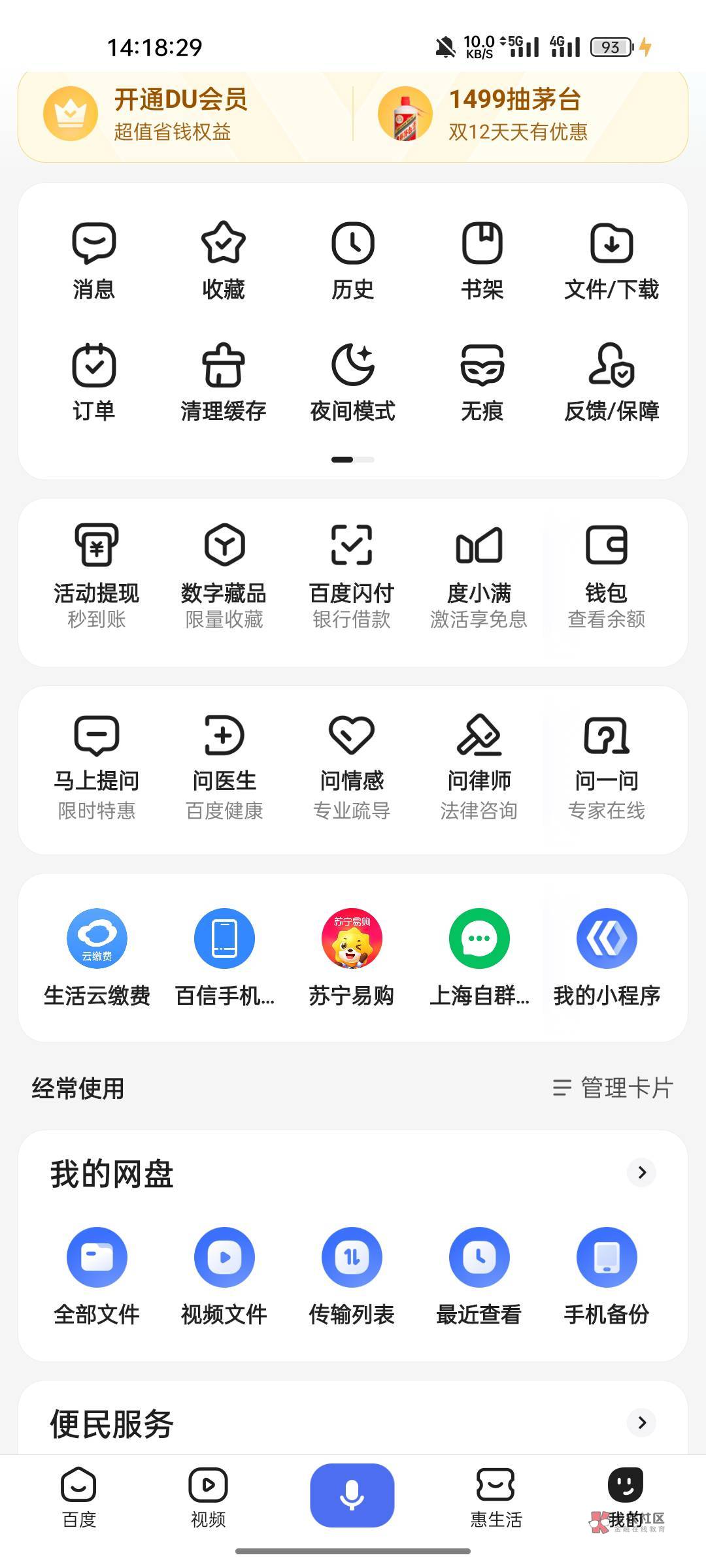The image size is (706, 1568).
Task: Tap 管理卡片 to manage cards
Action: pyautogui.click(x=613, y=1088)
